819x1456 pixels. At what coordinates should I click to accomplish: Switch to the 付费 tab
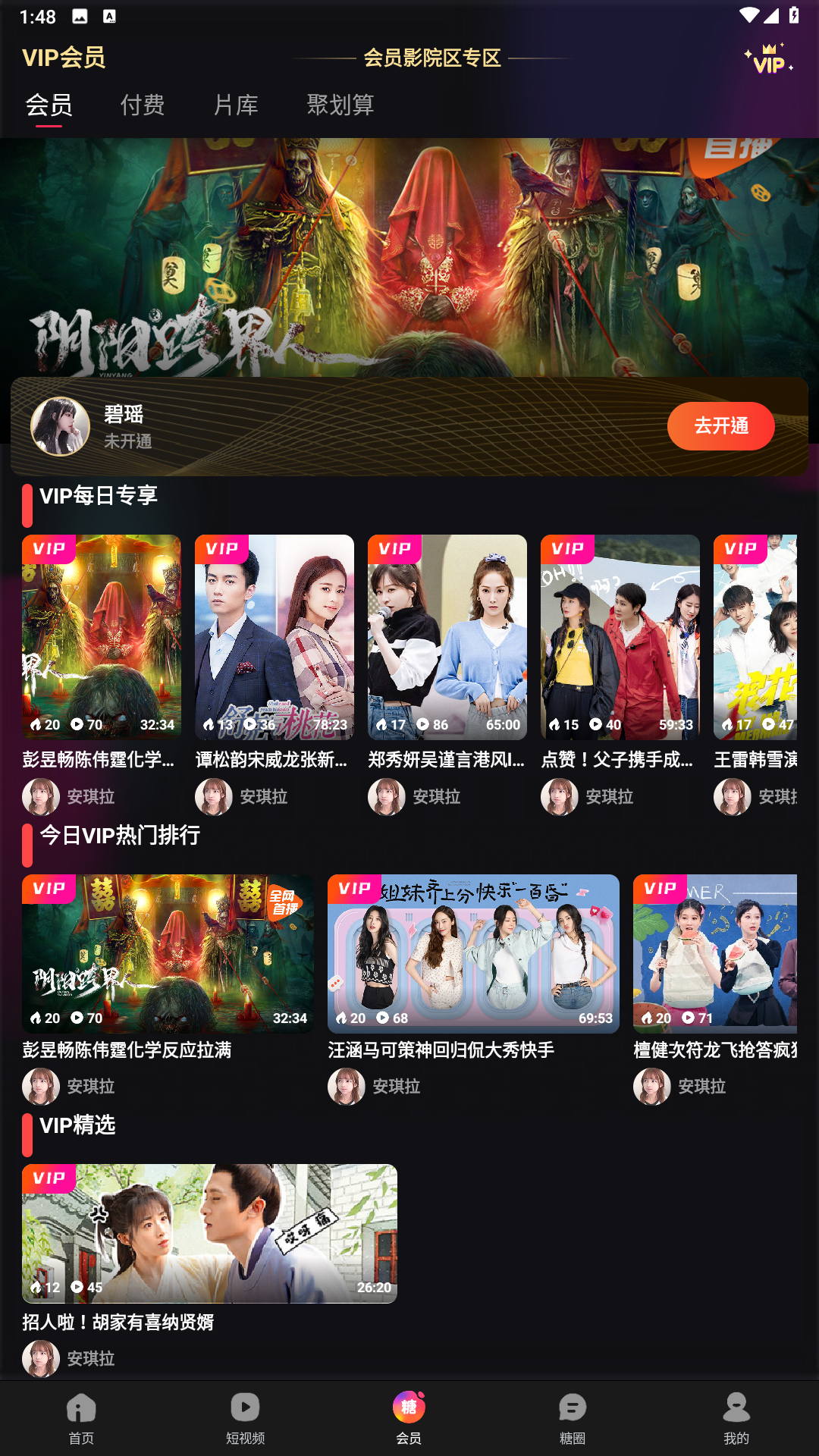pyautogui.click(x=144, y=105)
